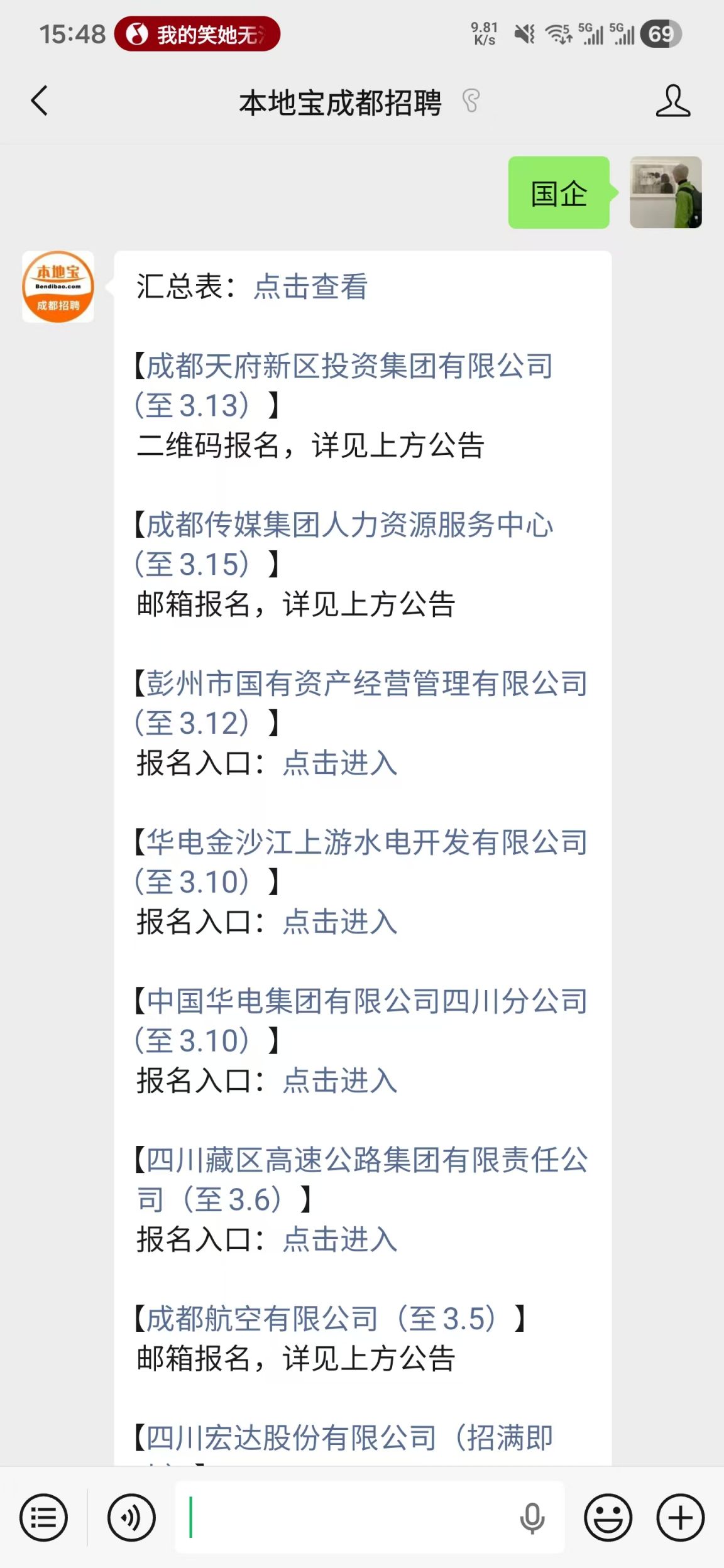This screenshot has height=1568, width=724.
Task: Tap 点击进入 under 华电金沙江上游水电开发有限公司
Action: tap(340, 922)
